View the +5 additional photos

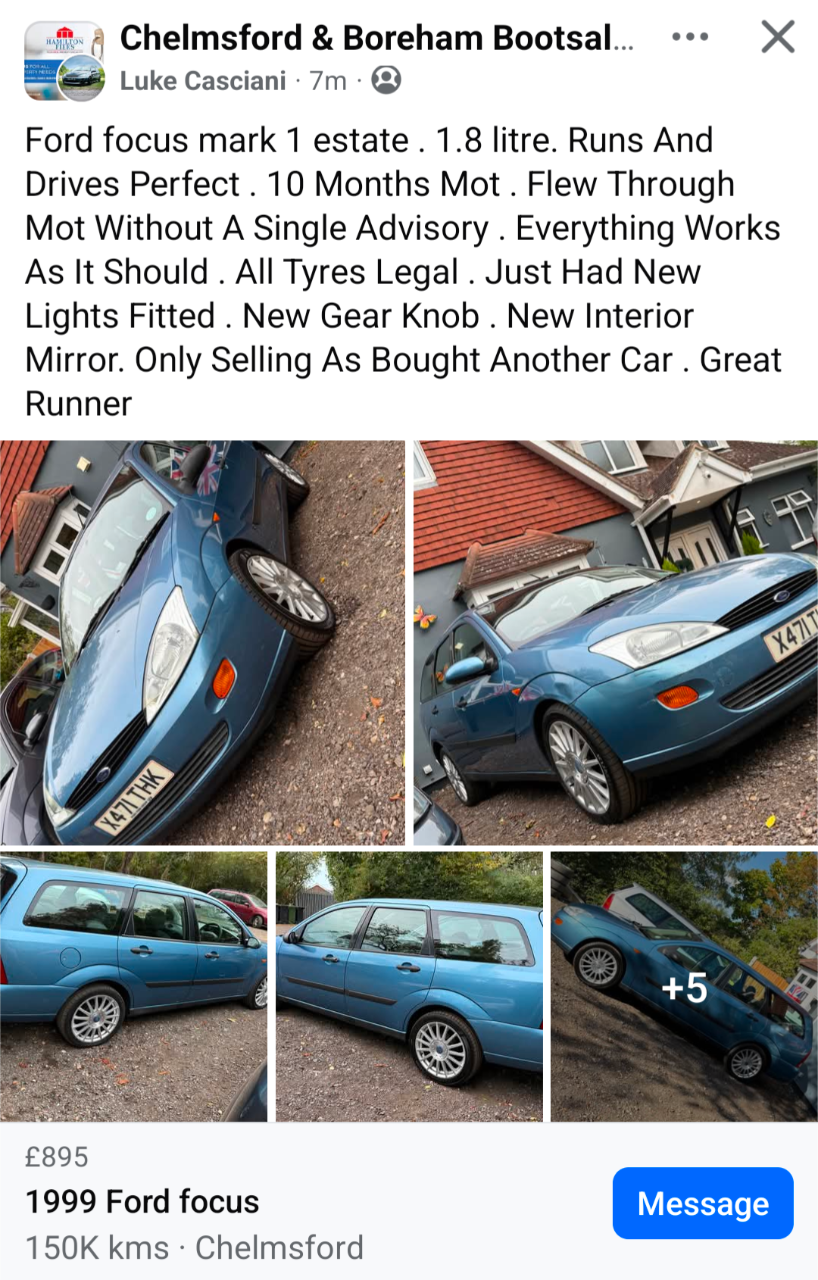684,986
